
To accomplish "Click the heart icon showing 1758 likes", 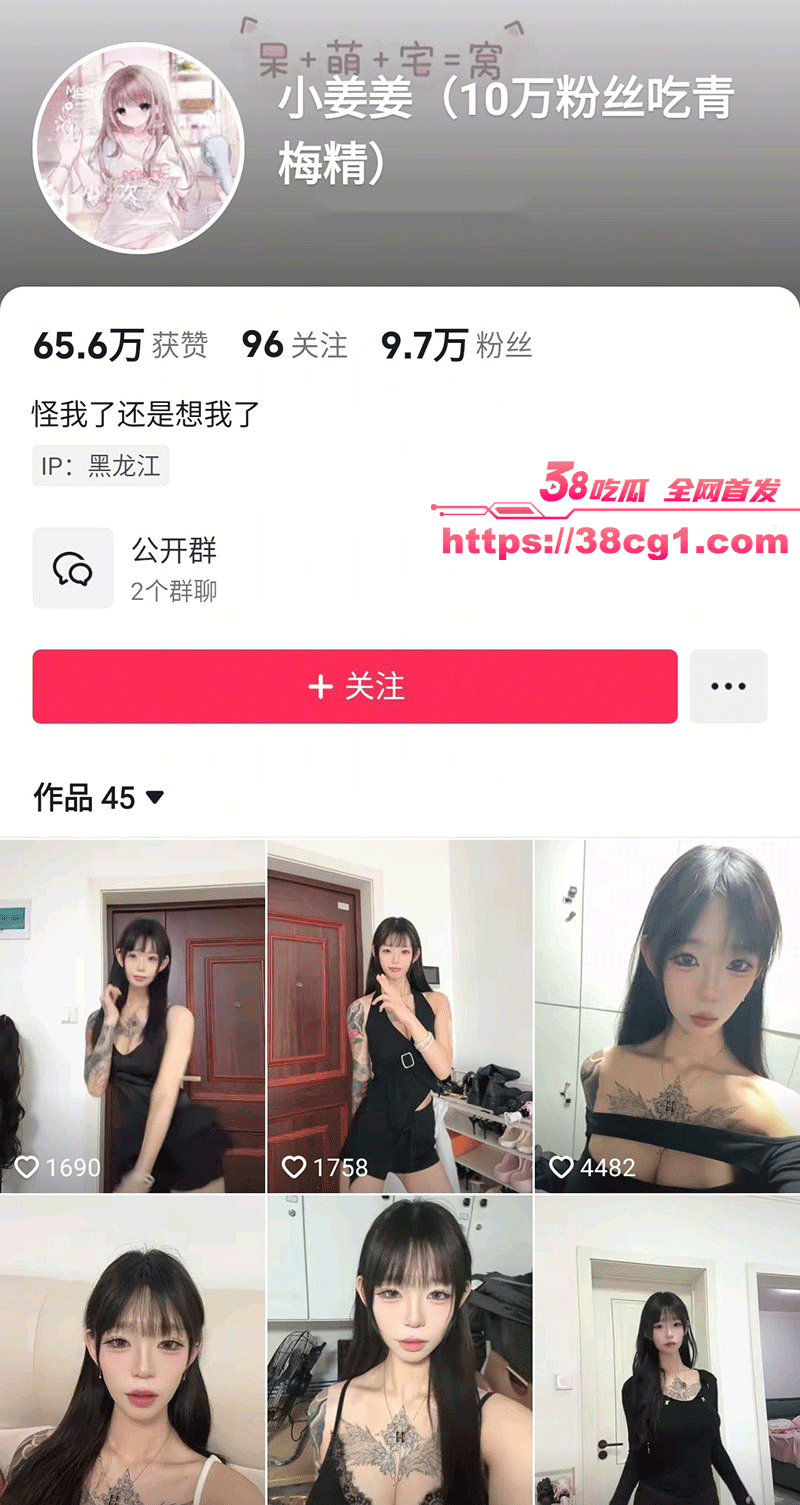I will pos(292,1167).
